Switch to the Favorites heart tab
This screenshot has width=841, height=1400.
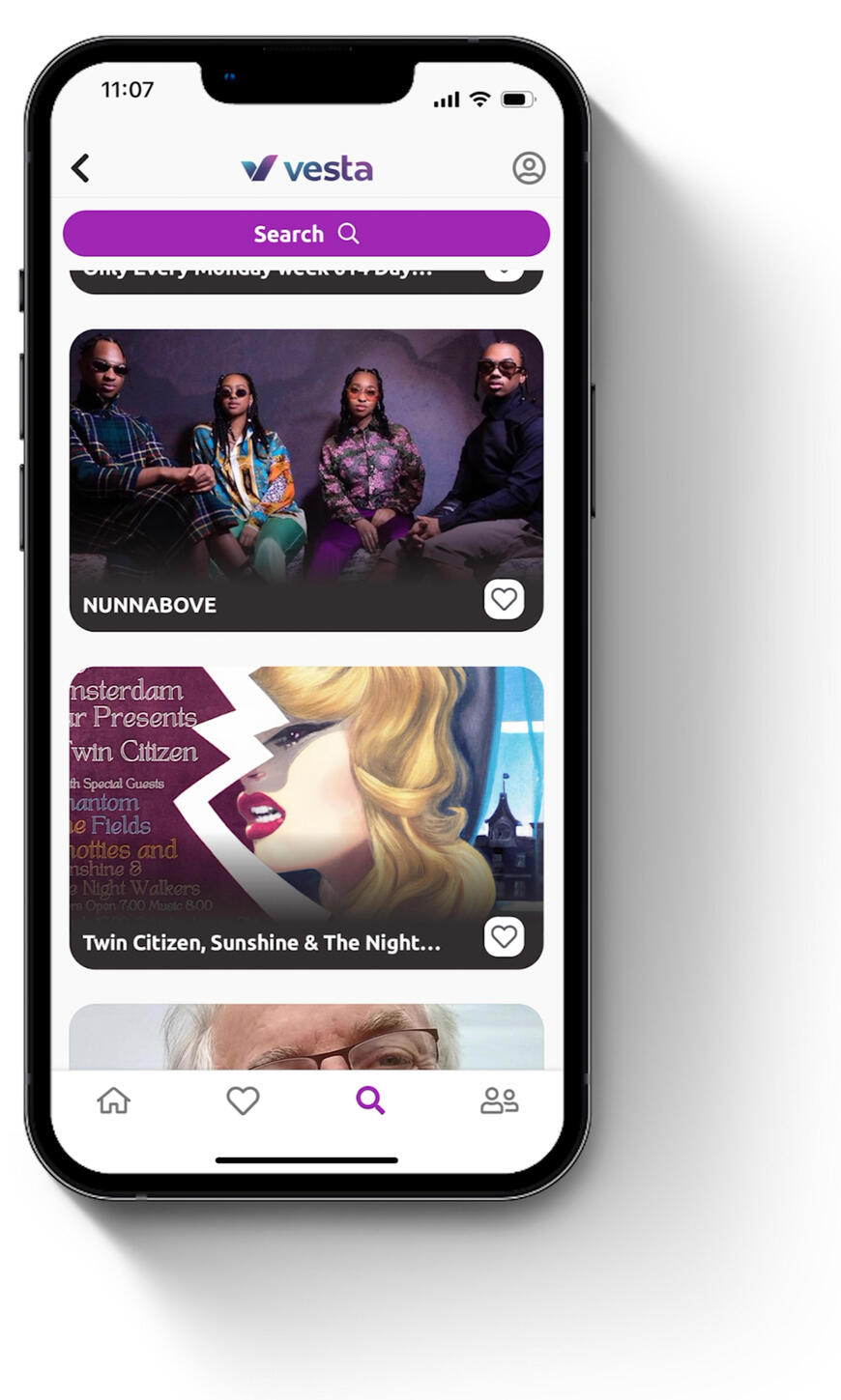click(243, 1100)
